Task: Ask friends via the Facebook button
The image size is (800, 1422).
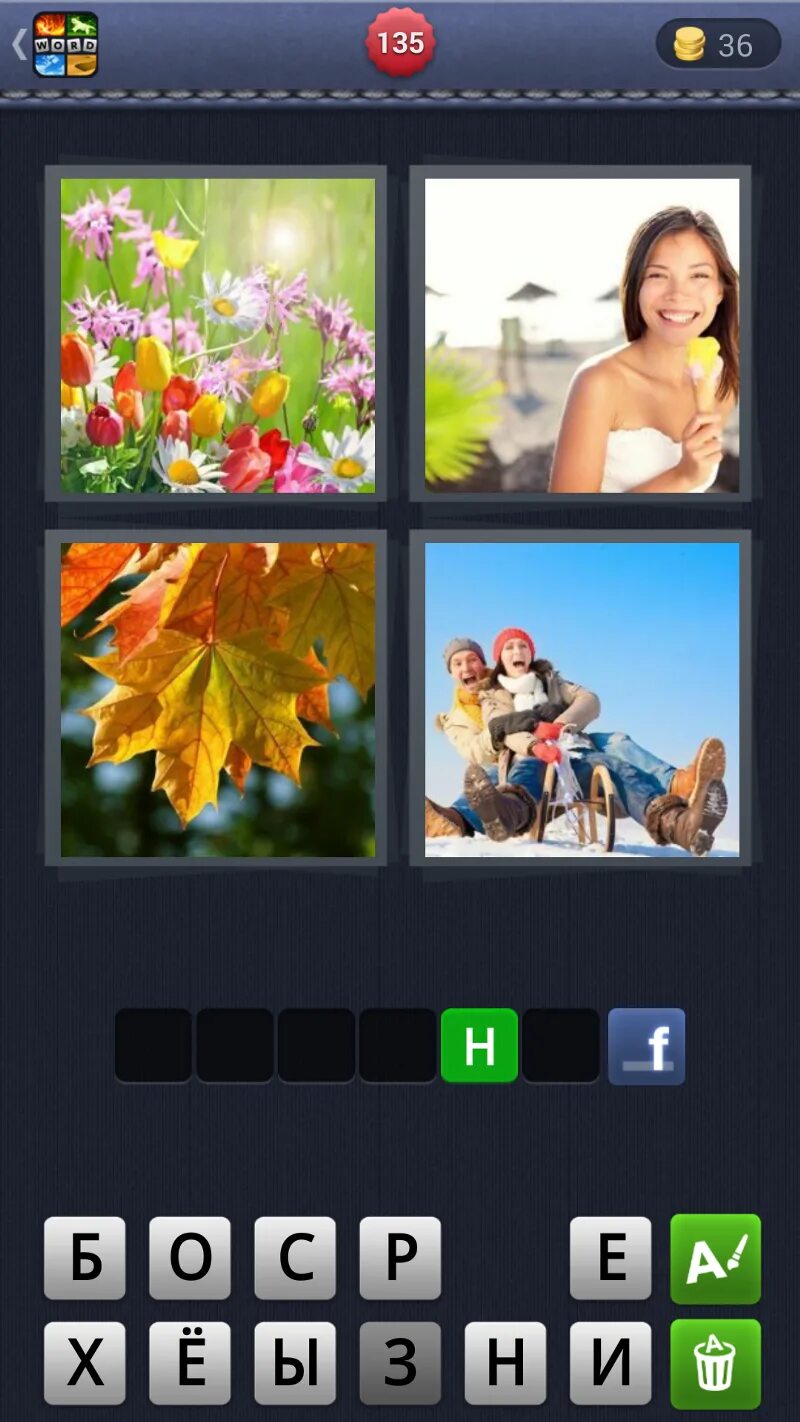Action: (646, 1046)
